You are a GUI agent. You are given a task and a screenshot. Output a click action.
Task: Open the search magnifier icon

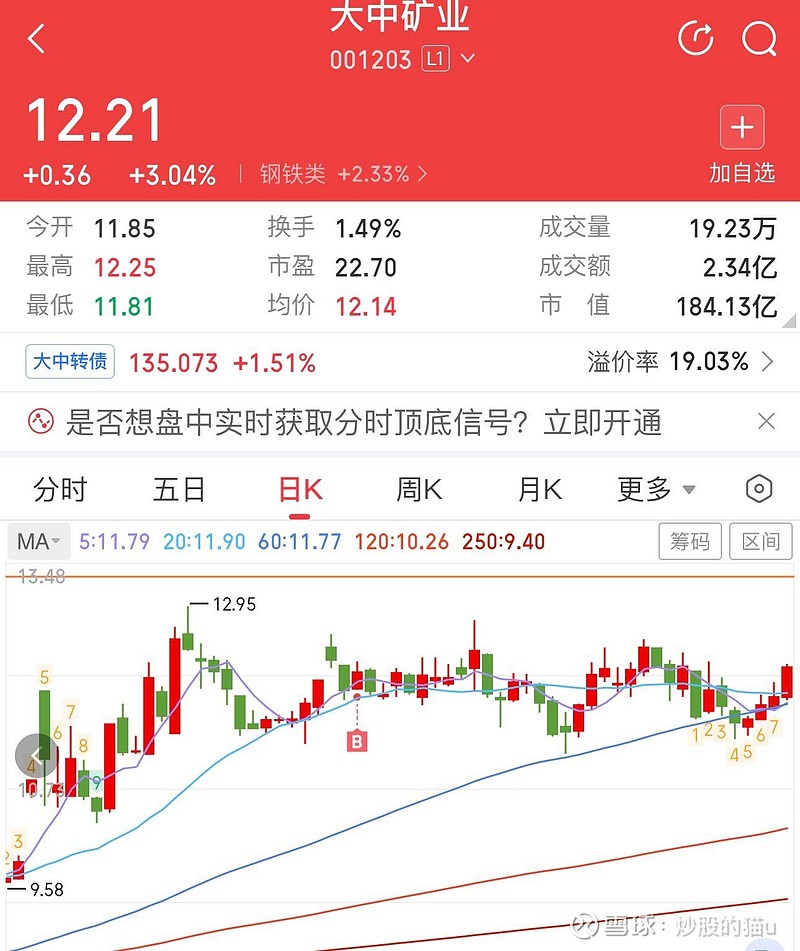pyautogui.click(x=759, y=40)
